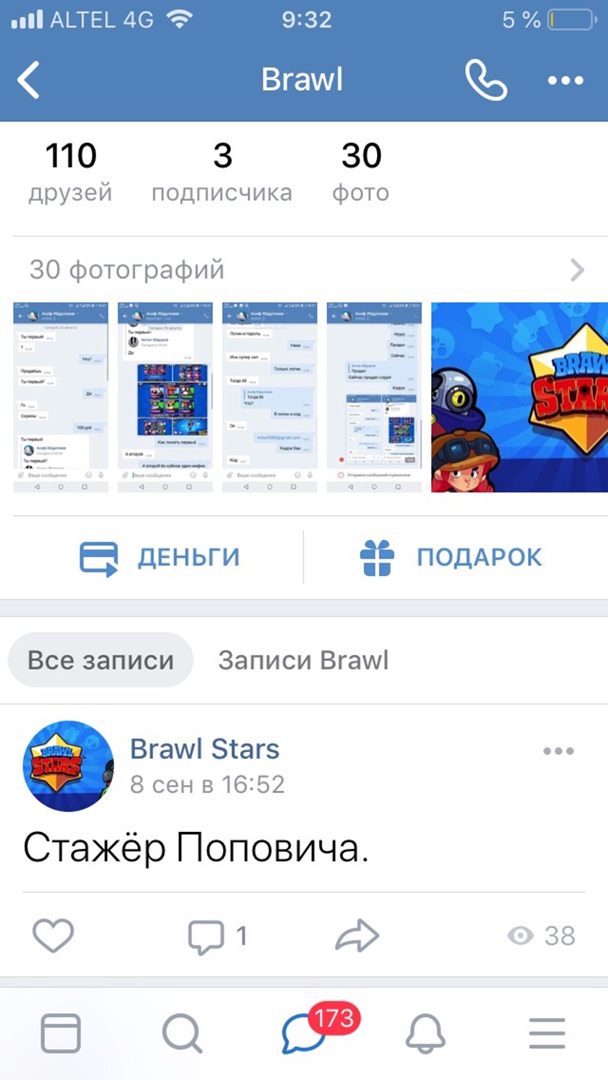Open the 110 друзей friends list
Image resolution: width=608 pixels, height=1080 pixels.
70,172
